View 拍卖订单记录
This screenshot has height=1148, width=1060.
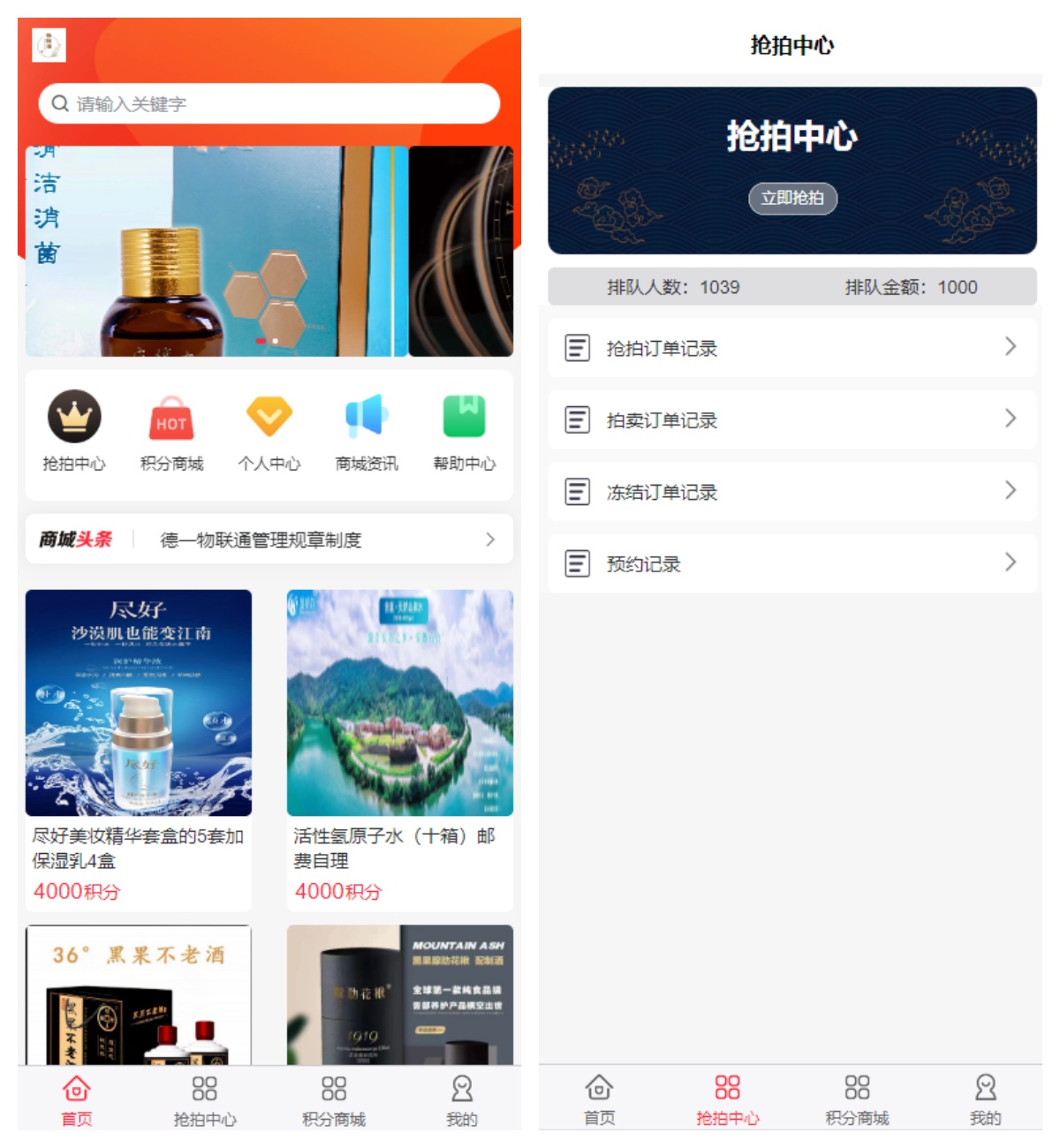(x=791, y=419)
